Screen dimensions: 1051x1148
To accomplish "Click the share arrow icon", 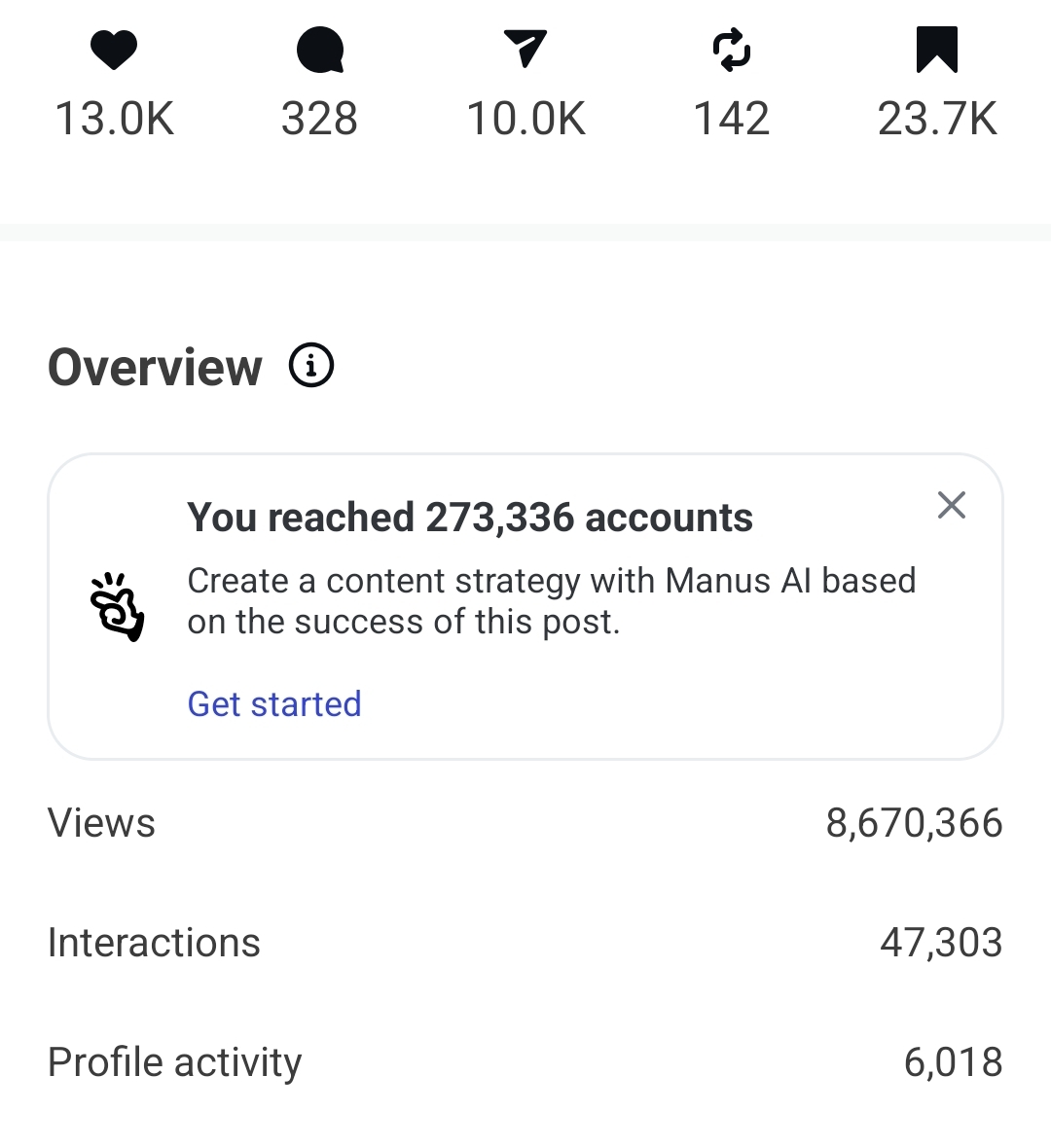I will (525, 51).
